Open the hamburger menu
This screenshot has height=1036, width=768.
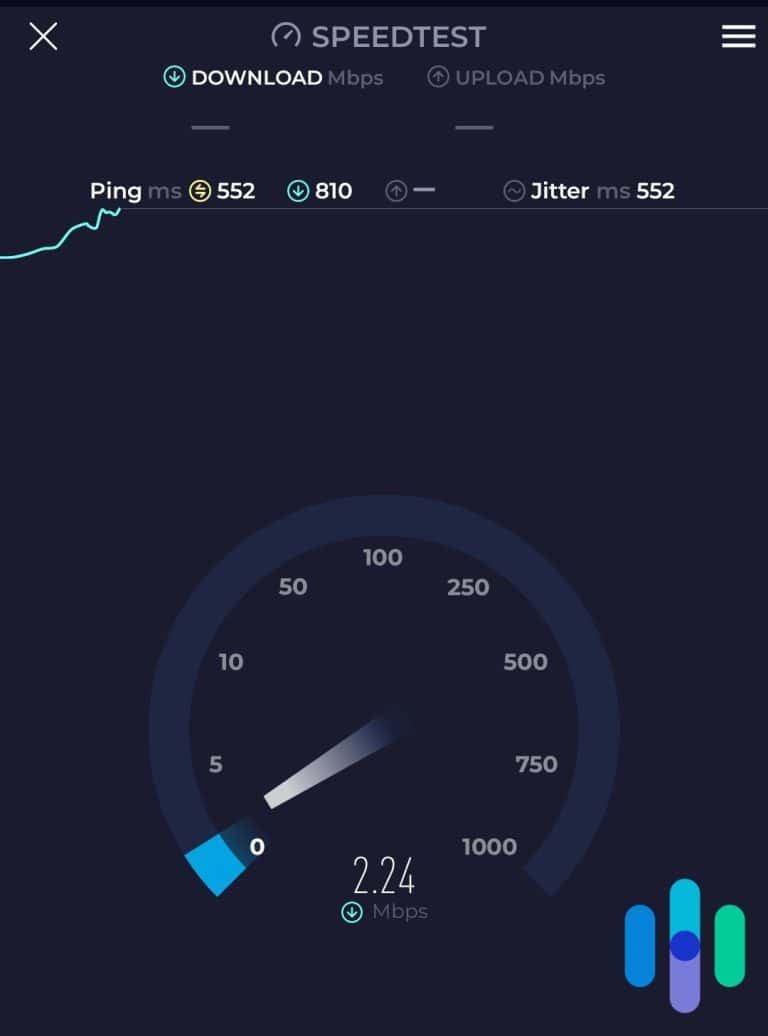click(x=738, y=36)
